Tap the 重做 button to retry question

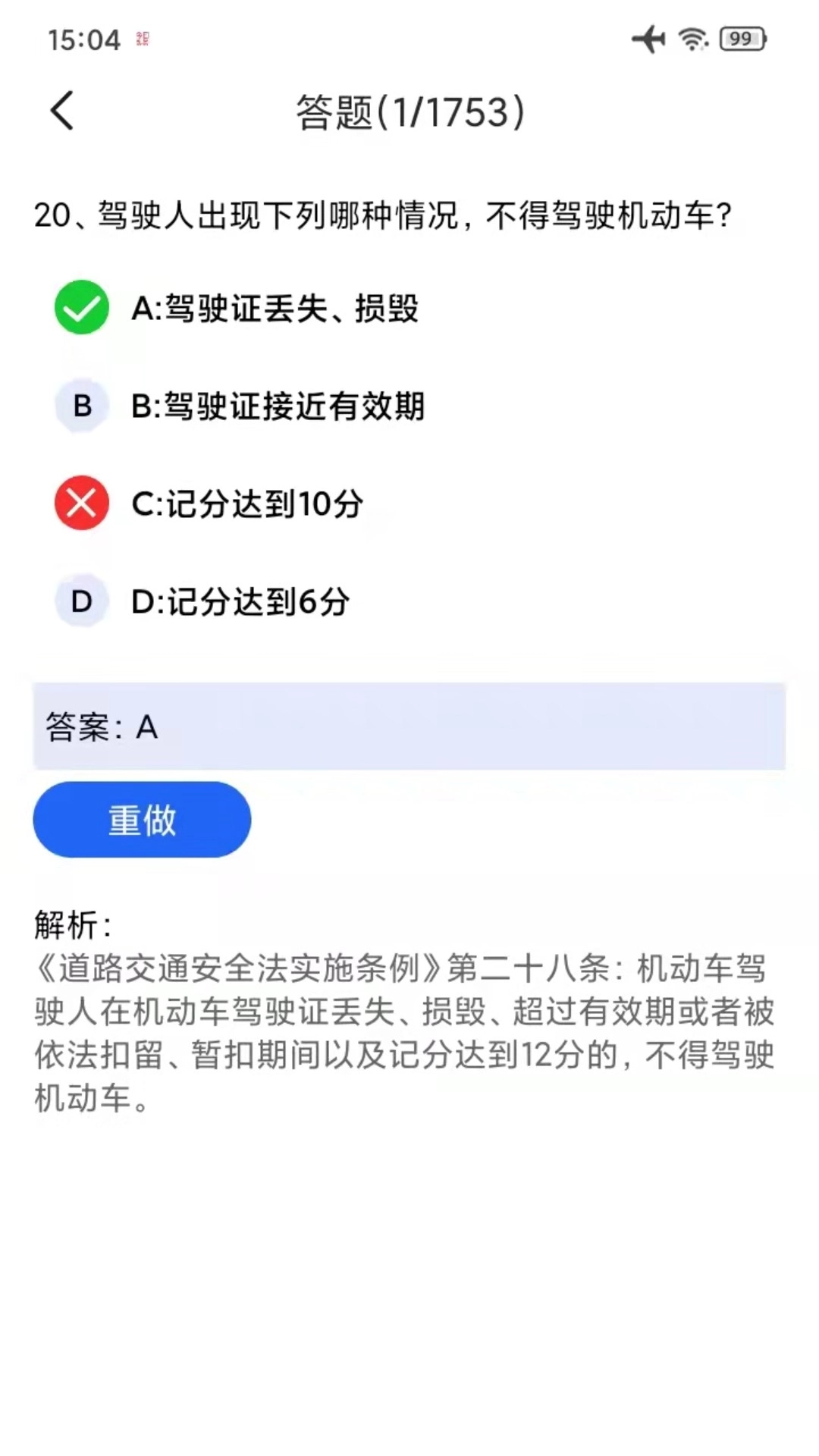[x=141, y=819]
